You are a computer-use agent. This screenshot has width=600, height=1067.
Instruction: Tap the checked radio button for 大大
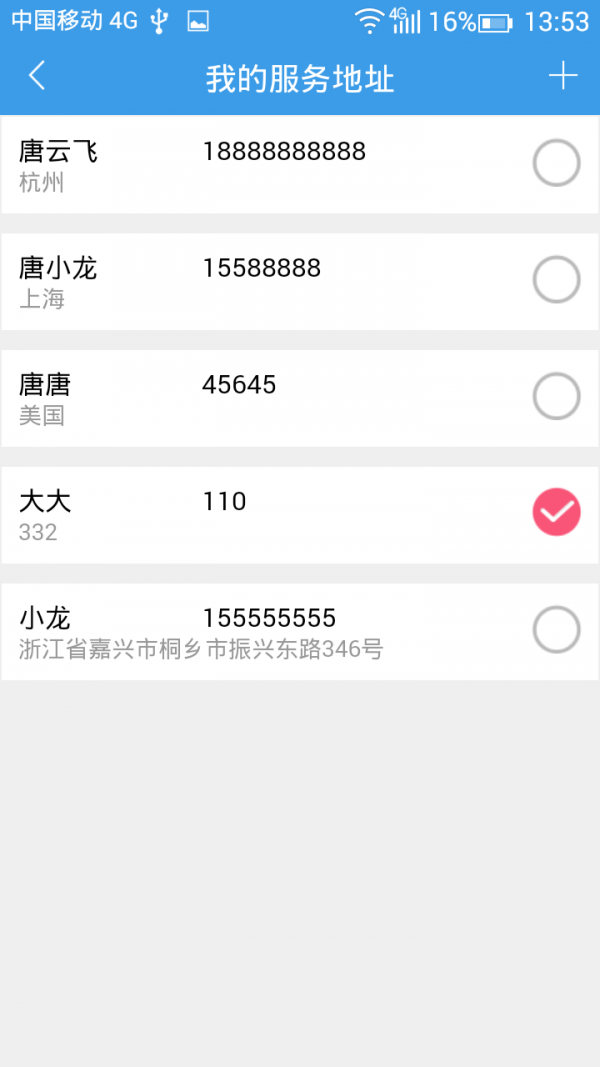point(556,513)
